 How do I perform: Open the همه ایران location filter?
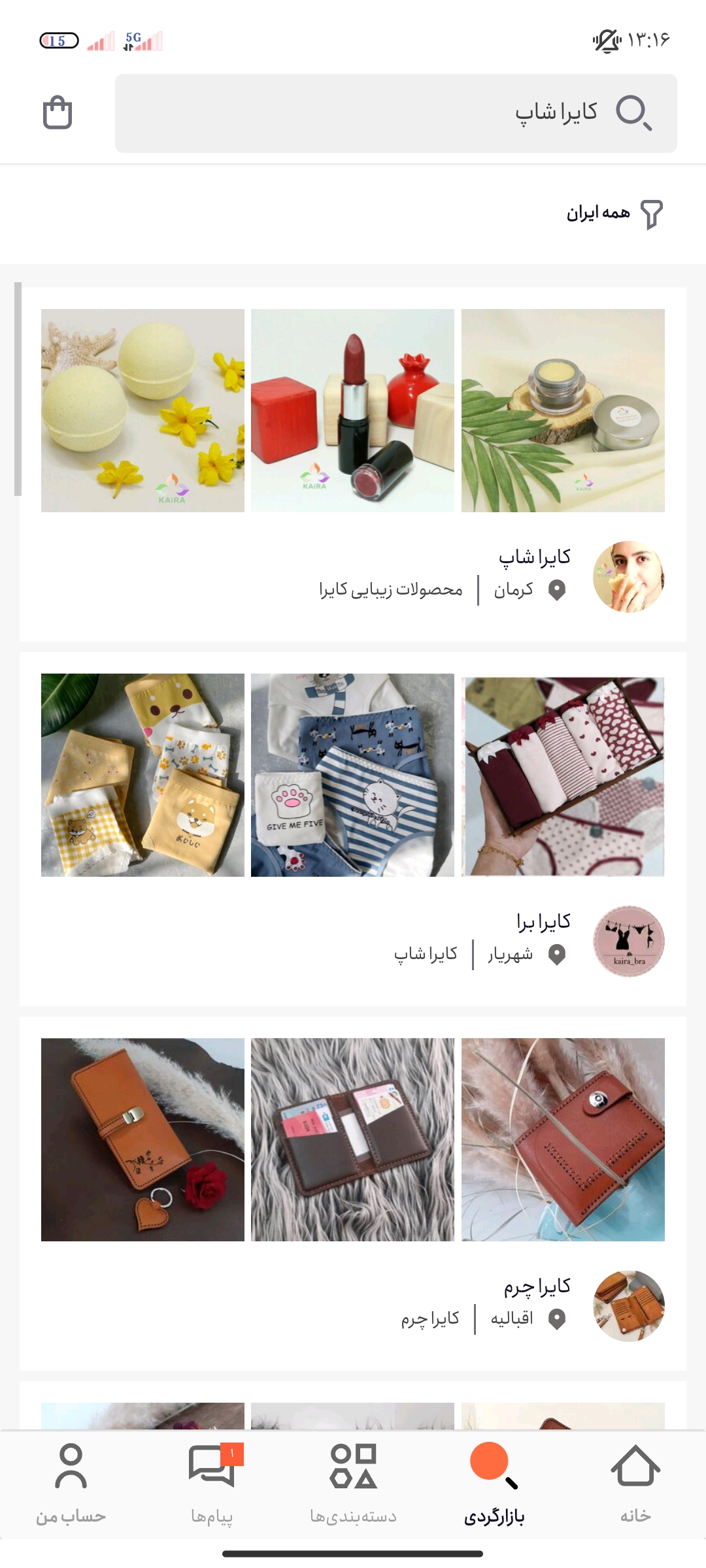coord(614,214)
